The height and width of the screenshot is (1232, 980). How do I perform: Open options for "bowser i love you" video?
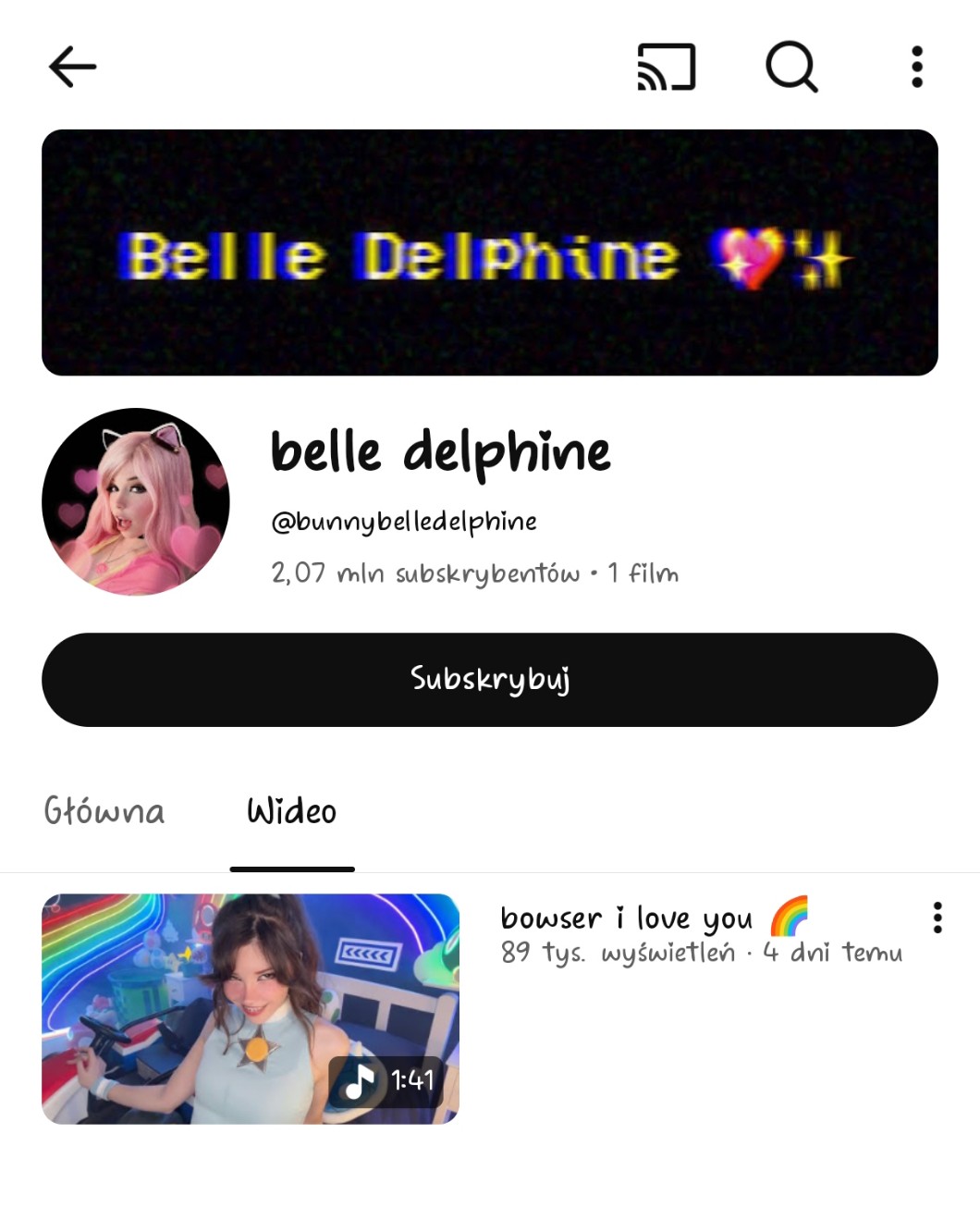point(937,918)
